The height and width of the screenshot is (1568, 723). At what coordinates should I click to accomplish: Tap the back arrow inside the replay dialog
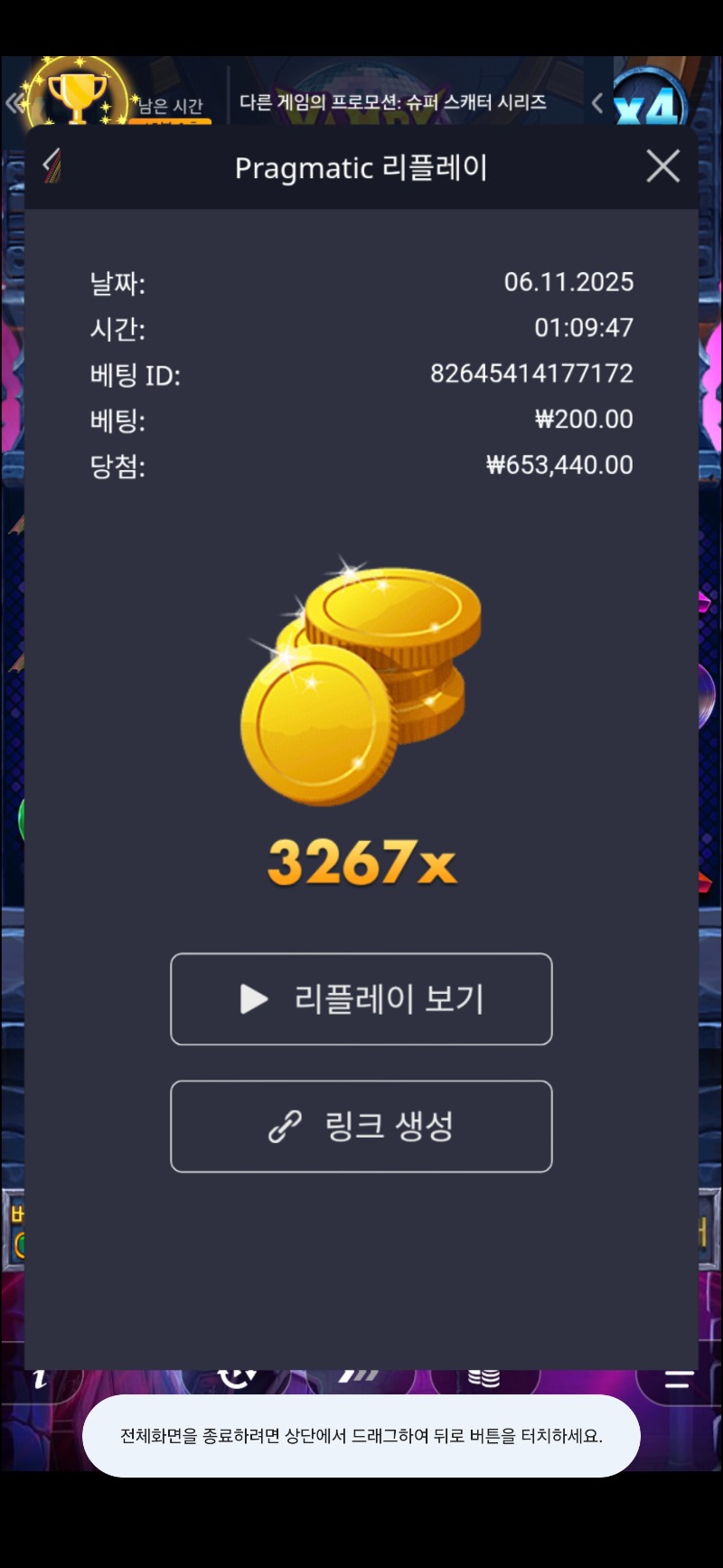pyautogui.click(x=52, y=165)
